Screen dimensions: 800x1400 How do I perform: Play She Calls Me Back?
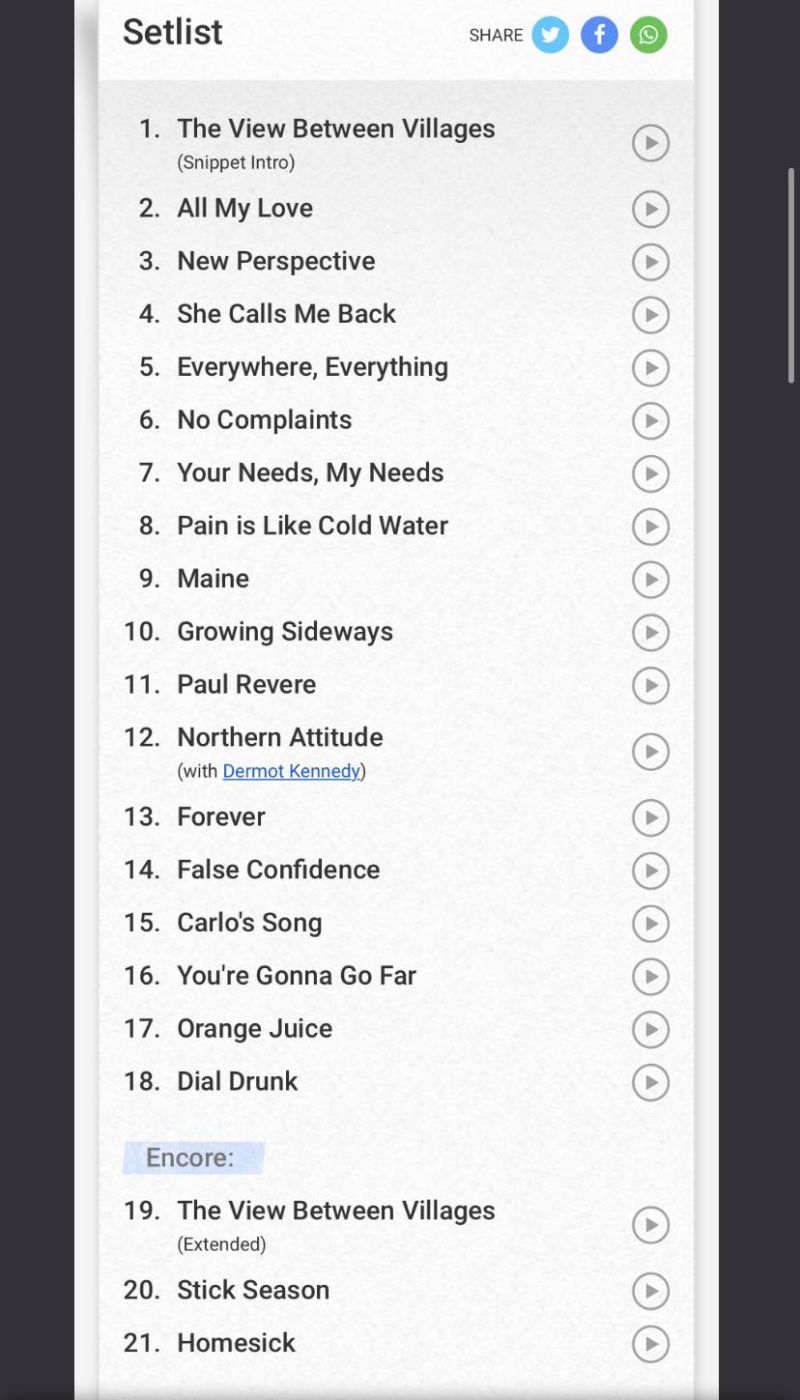(650, 315)
